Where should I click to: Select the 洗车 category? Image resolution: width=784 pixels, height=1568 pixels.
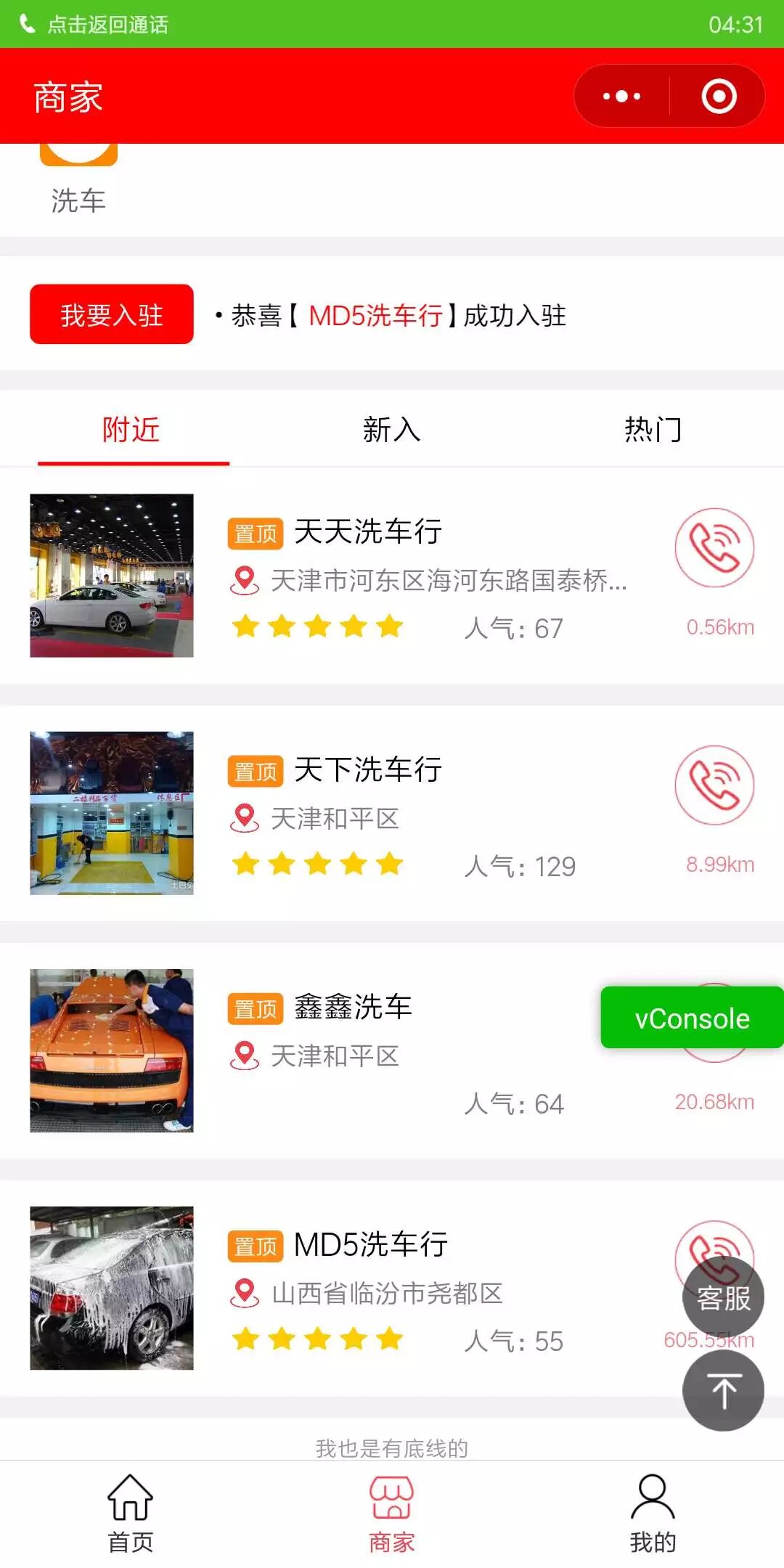click(x=78, y=181)
